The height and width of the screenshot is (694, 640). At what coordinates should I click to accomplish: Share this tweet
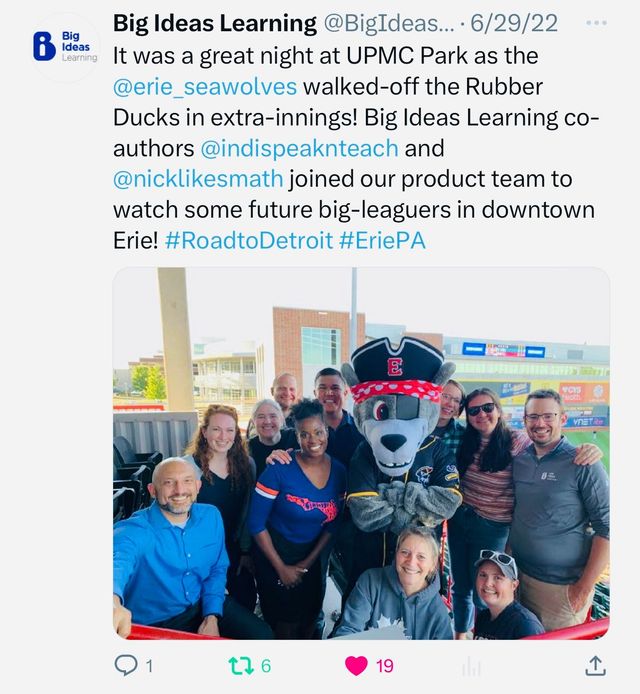pos(594,665)
